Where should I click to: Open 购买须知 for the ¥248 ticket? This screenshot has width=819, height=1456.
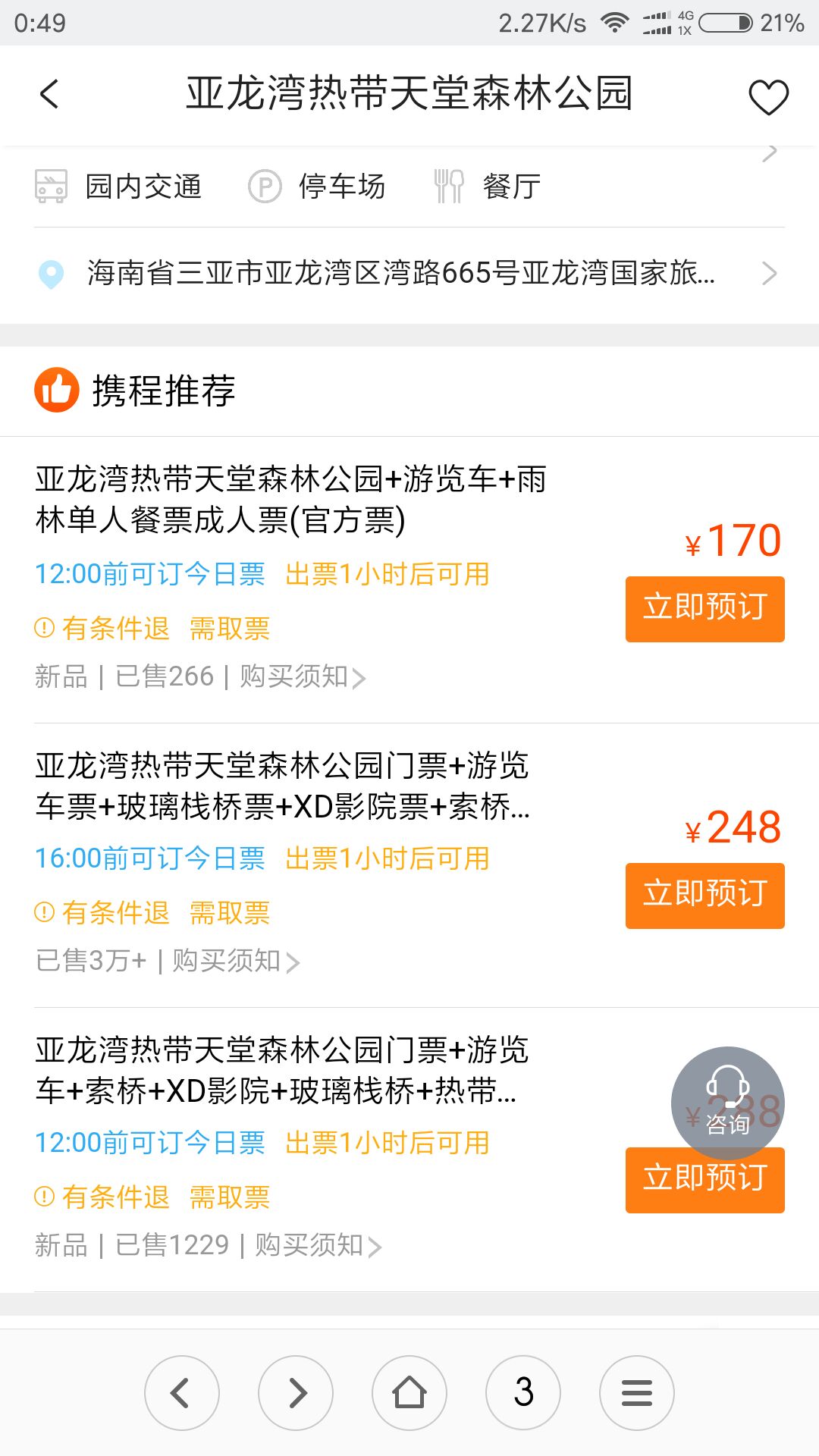click(x=236, y=961)
